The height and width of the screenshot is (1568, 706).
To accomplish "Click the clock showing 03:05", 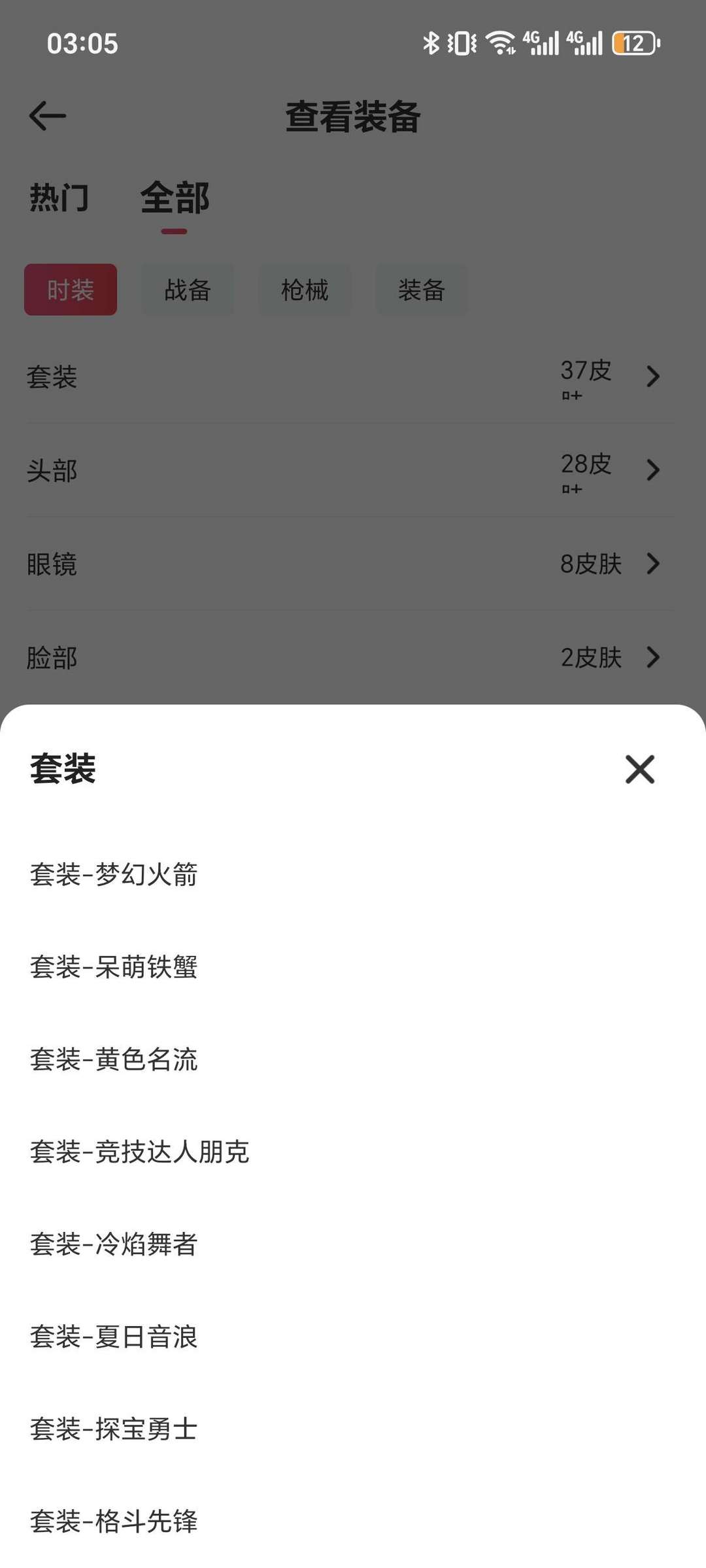I will click(x=81, y=44).
